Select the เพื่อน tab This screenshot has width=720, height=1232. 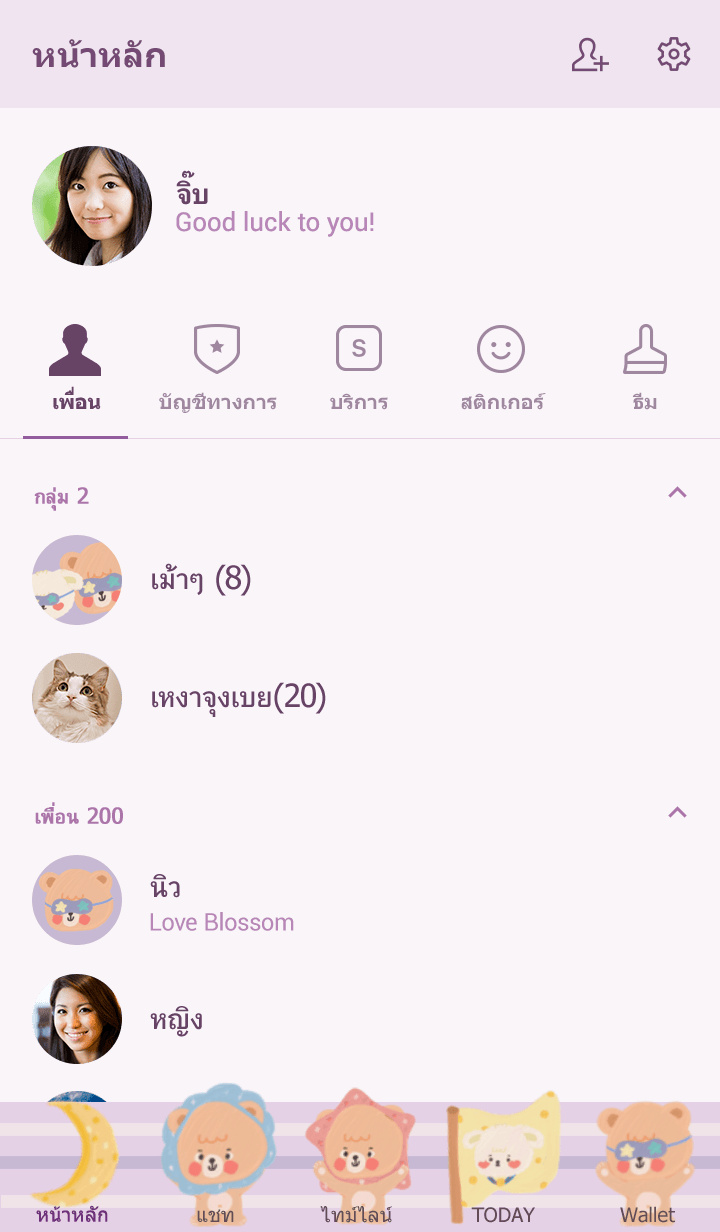tap(76, 370)
